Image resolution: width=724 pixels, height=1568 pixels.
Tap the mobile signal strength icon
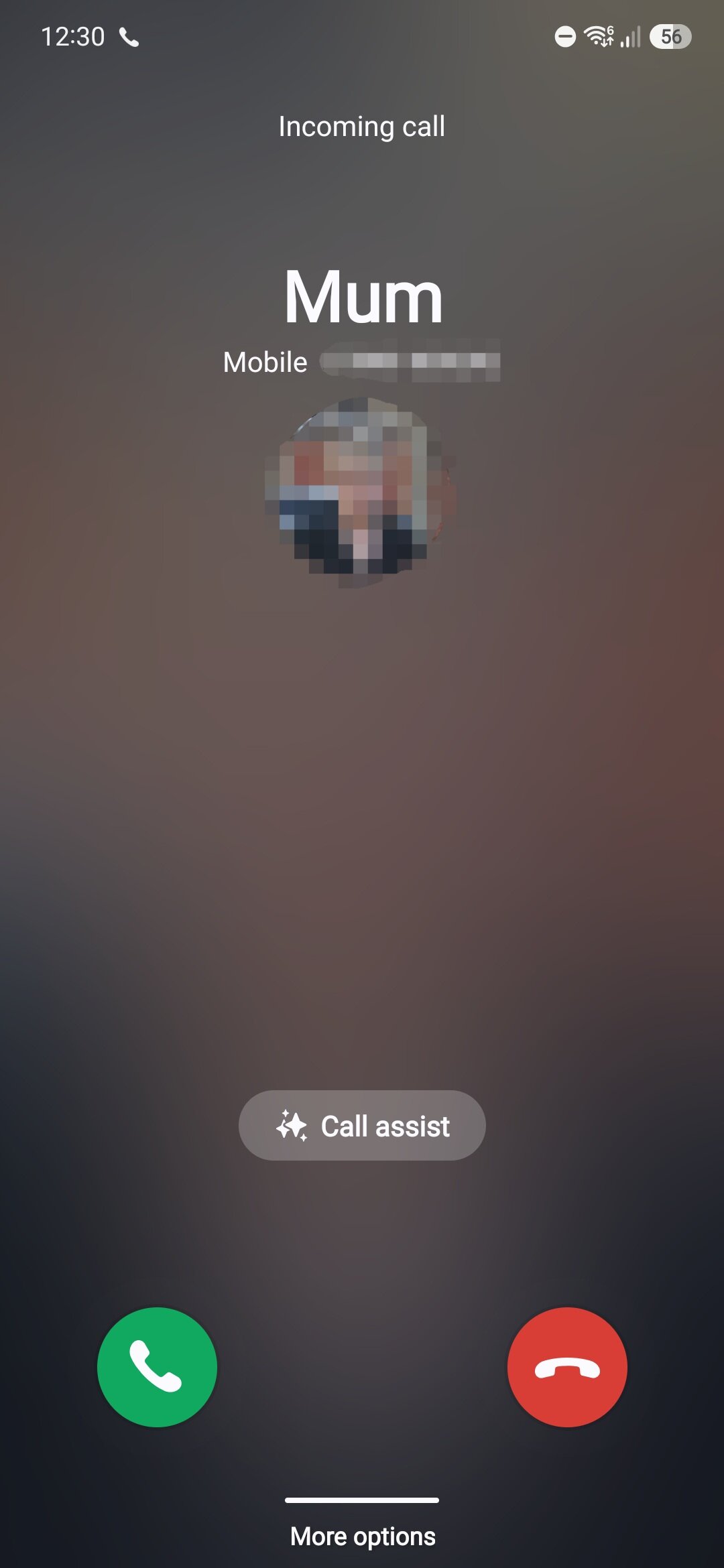coord(631,37)
